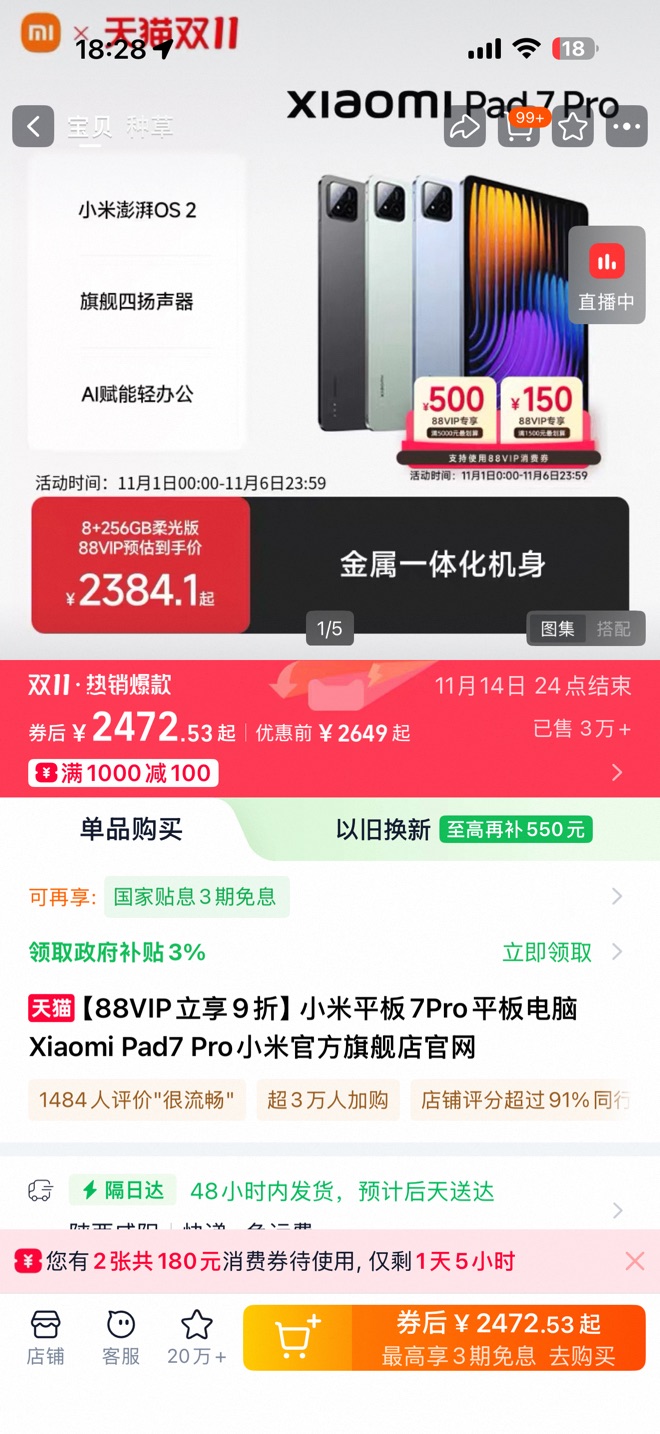Tap 立即领取 for government subsidy
Image resolution: width=660 pixels, height=1434 pixels.
pos(547,952)
